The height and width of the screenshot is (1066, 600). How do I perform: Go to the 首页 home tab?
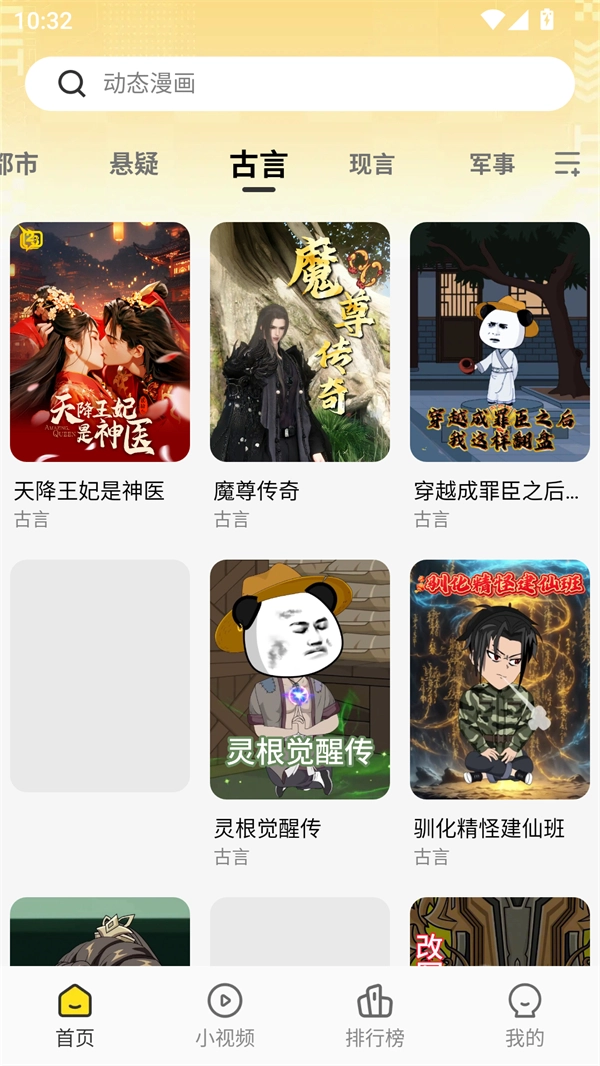[x=75, y=1016]
